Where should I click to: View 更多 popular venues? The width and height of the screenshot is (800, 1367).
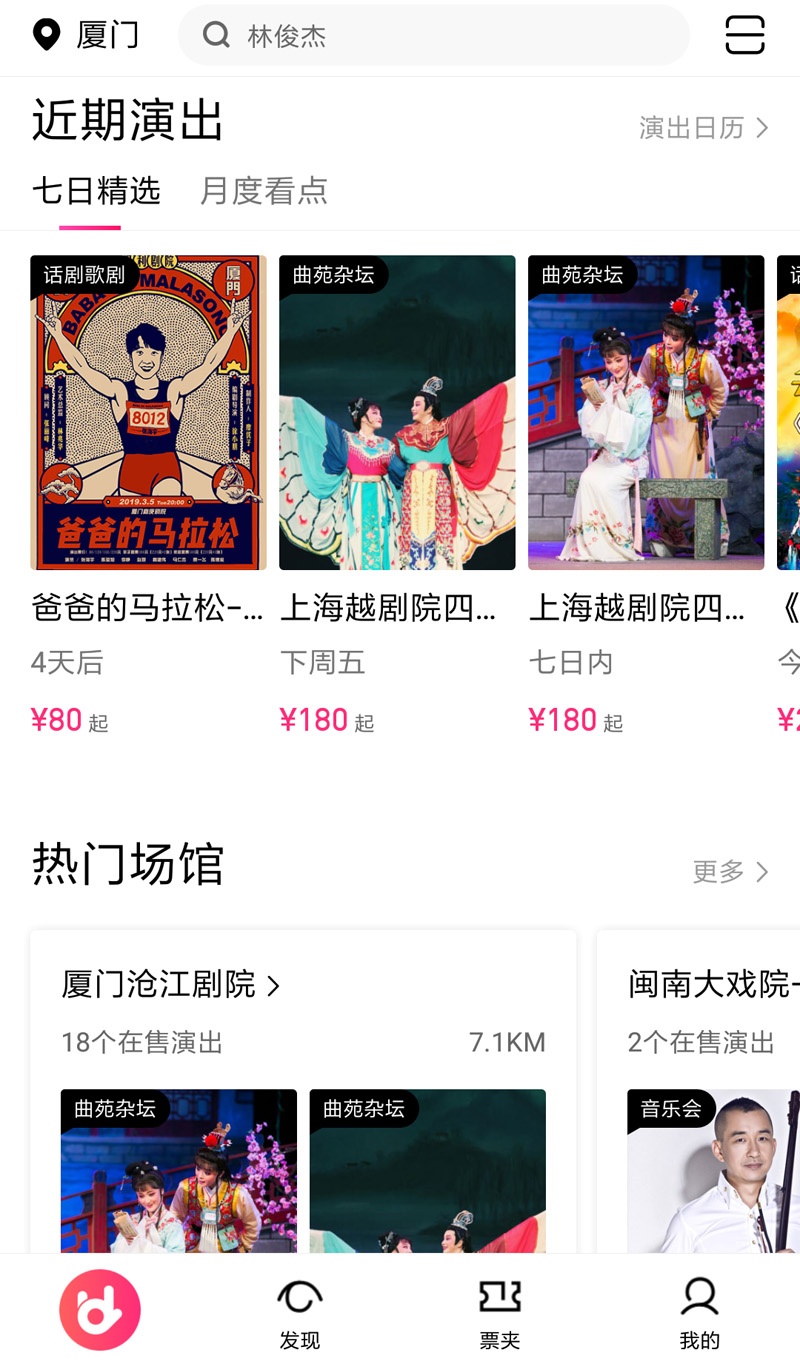pos(731,871)
